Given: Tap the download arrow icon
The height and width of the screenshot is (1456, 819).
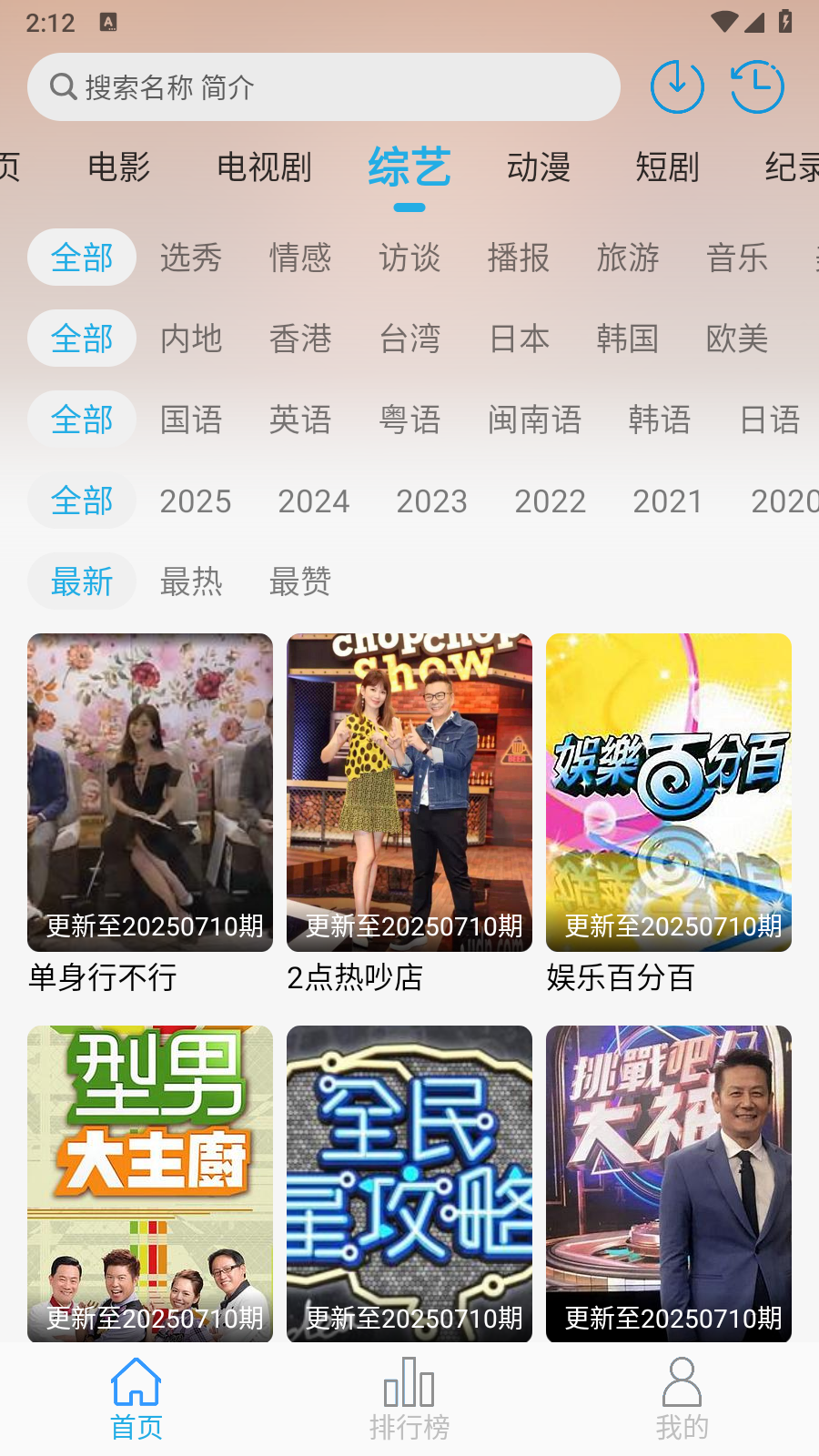Looking at the screenshot, I should tap(677, 86).
